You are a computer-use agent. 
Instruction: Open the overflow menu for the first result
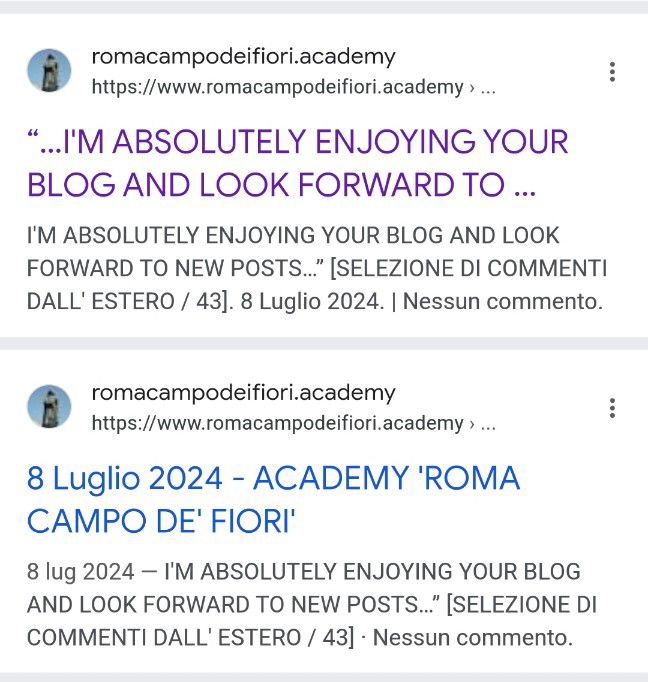click(x=611, y=72)
